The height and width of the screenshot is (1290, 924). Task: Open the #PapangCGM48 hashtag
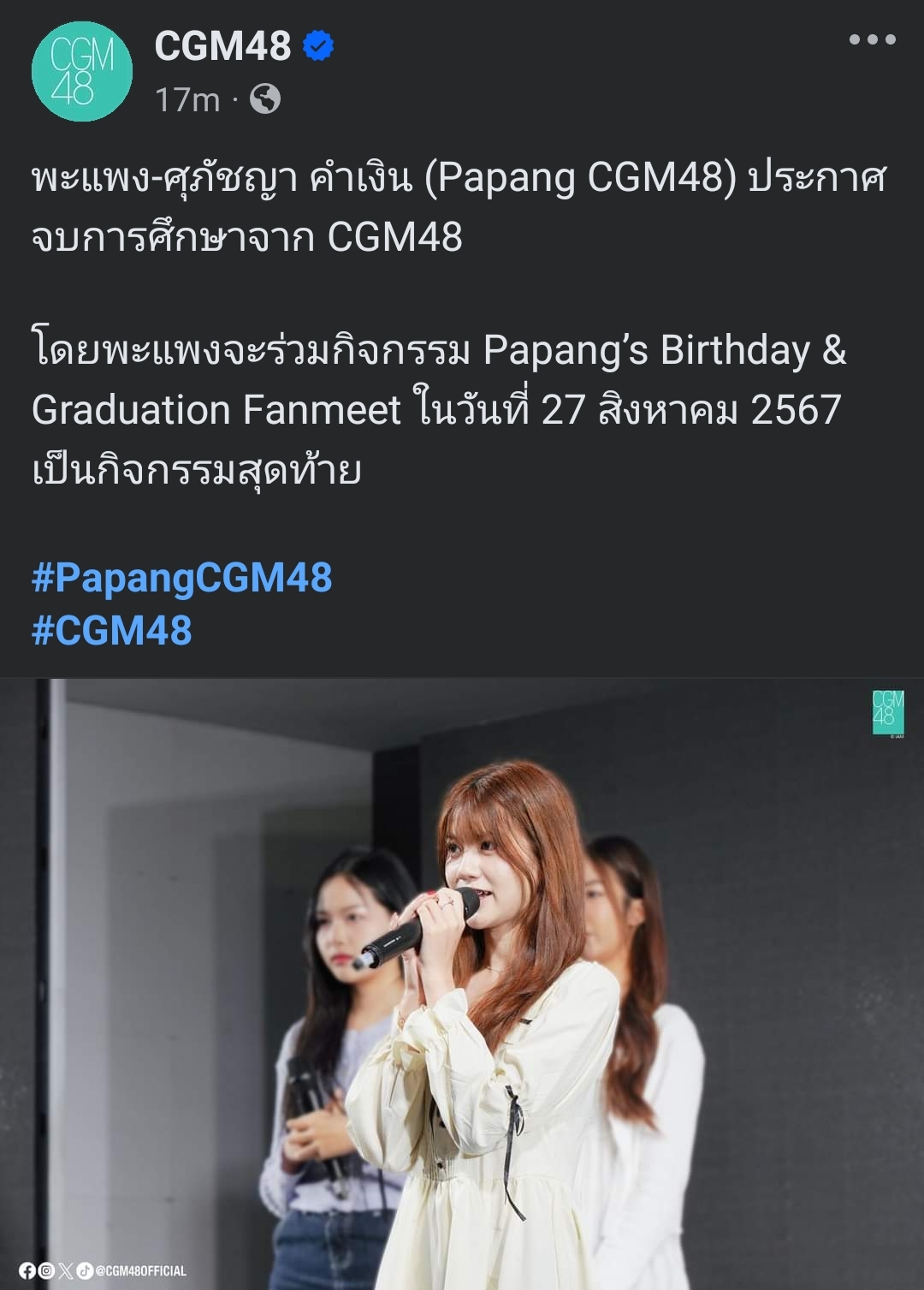182,578
